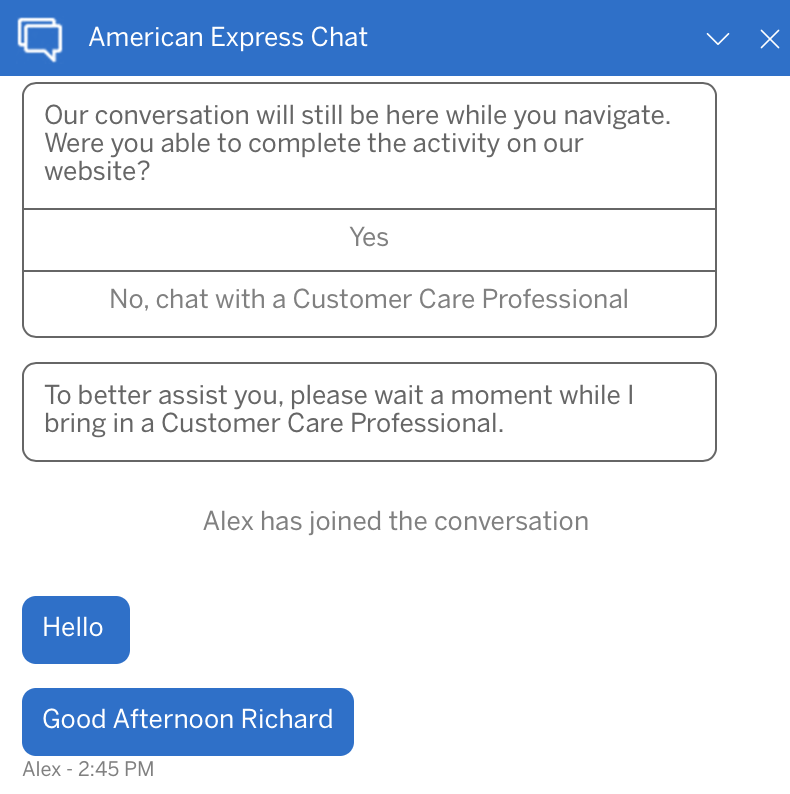Minimize the American Express Chat window
790x794 pixels.
coord(718,39)
